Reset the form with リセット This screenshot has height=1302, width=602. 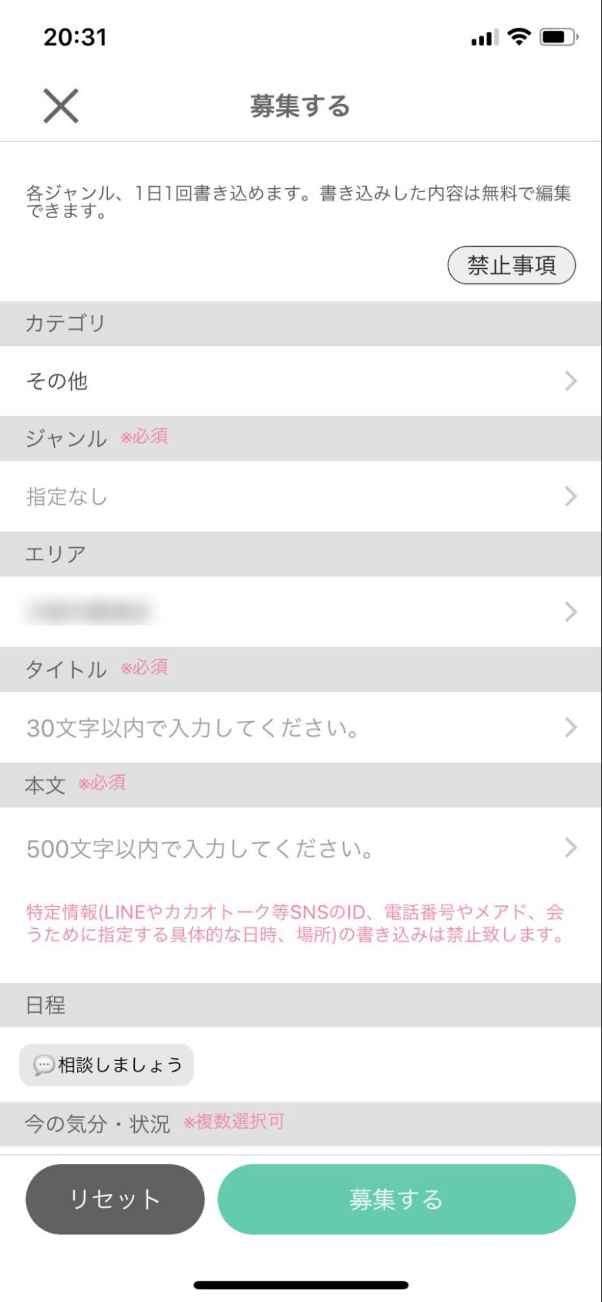click(115, 1200)
